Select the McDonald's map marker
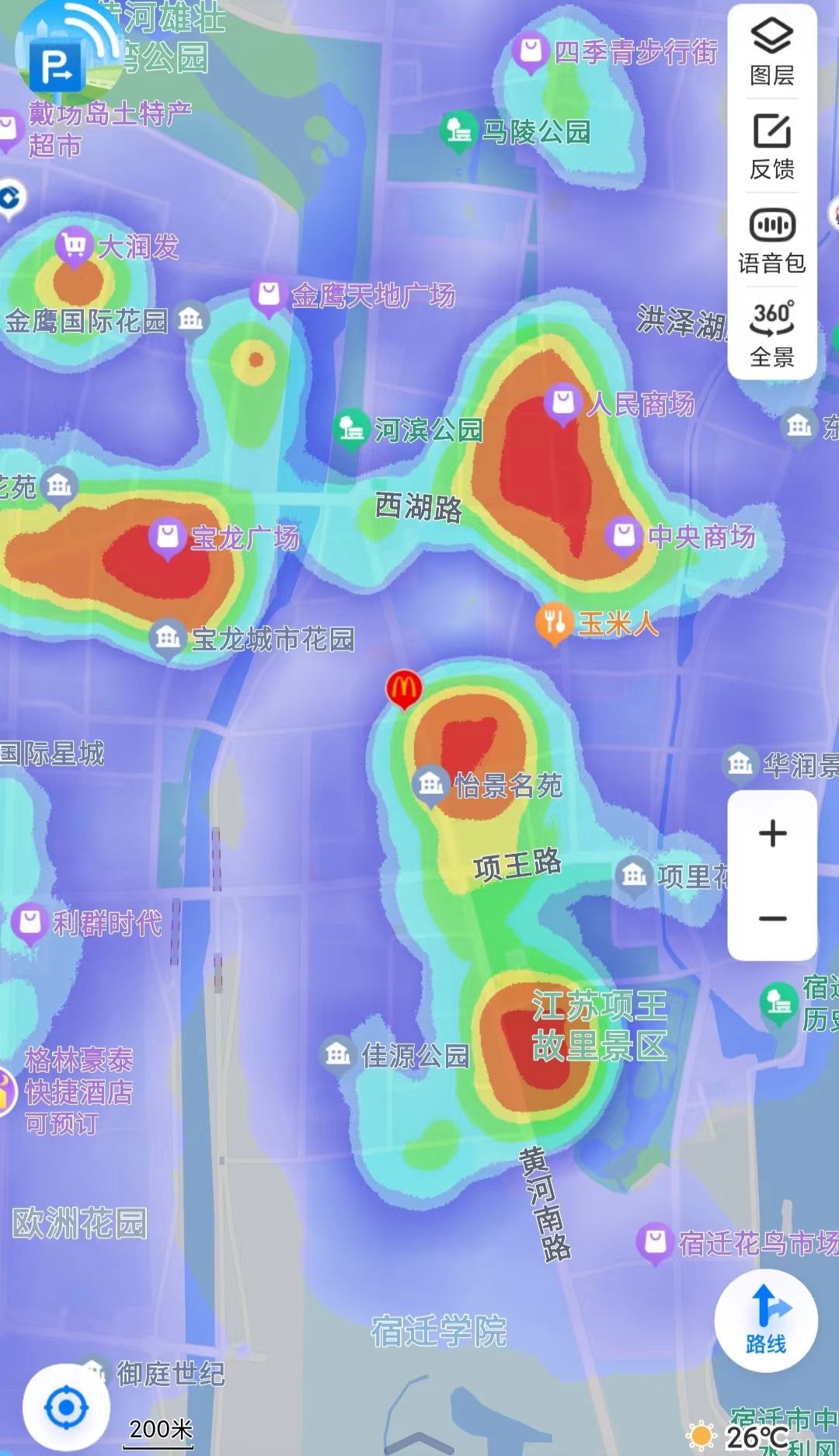This screenshot has height=1456, width=839. (404, 688)
